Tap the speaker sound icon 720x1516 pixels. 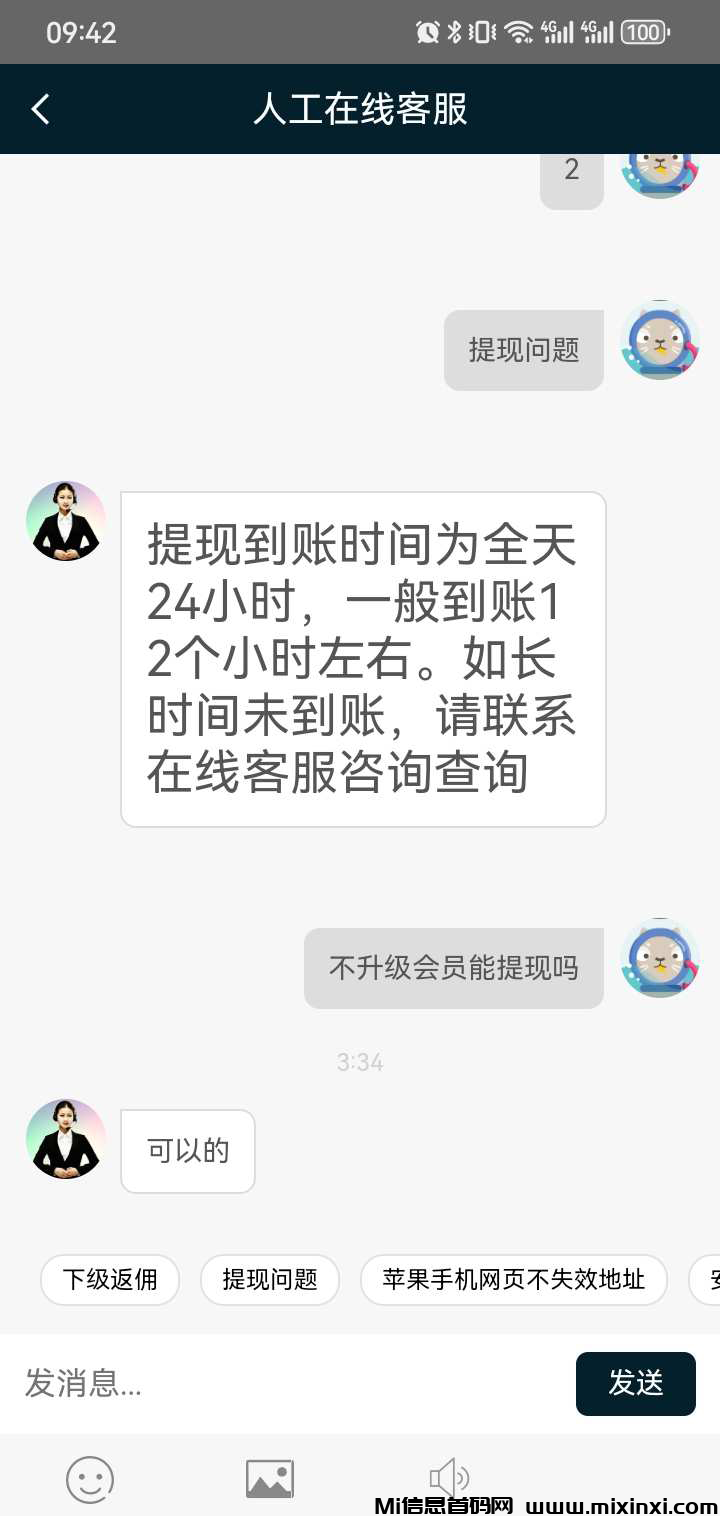coord(449,1479)
